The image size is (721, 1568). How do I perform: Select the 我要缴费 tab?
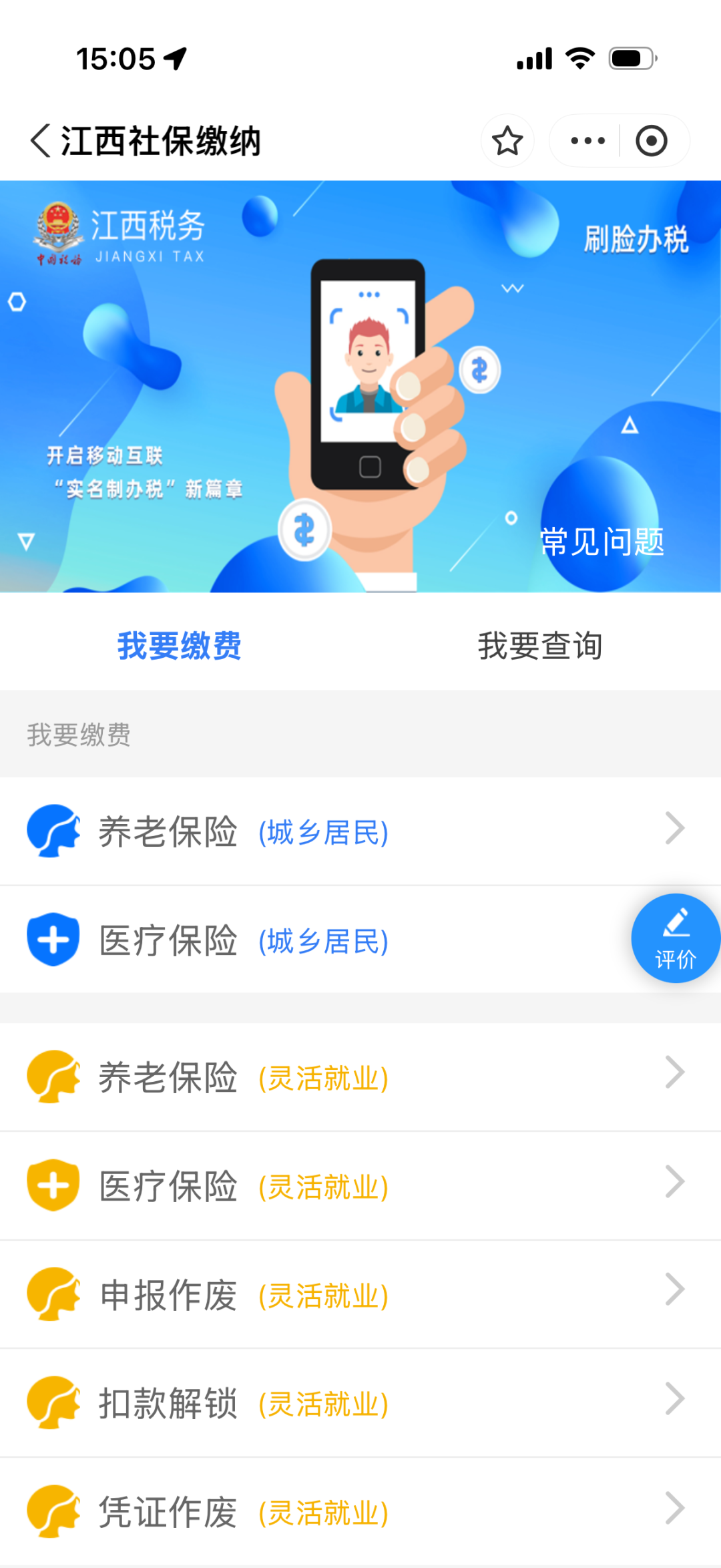(x=180, y=646)
